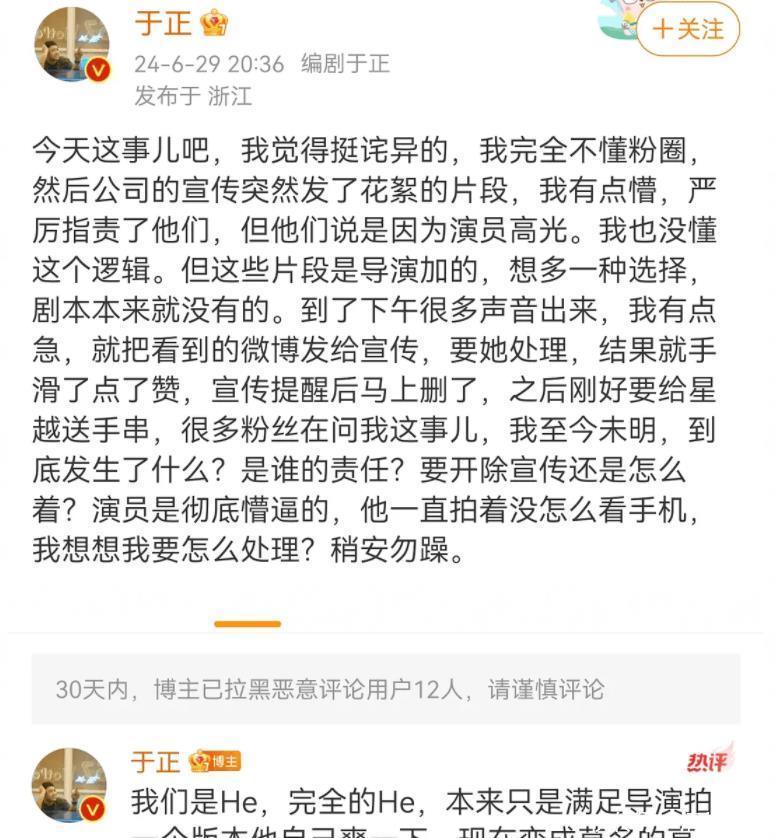Screen dimensions: 777x838
Task: Open the 于正 username in post header
Action: [x=162, y=22]
